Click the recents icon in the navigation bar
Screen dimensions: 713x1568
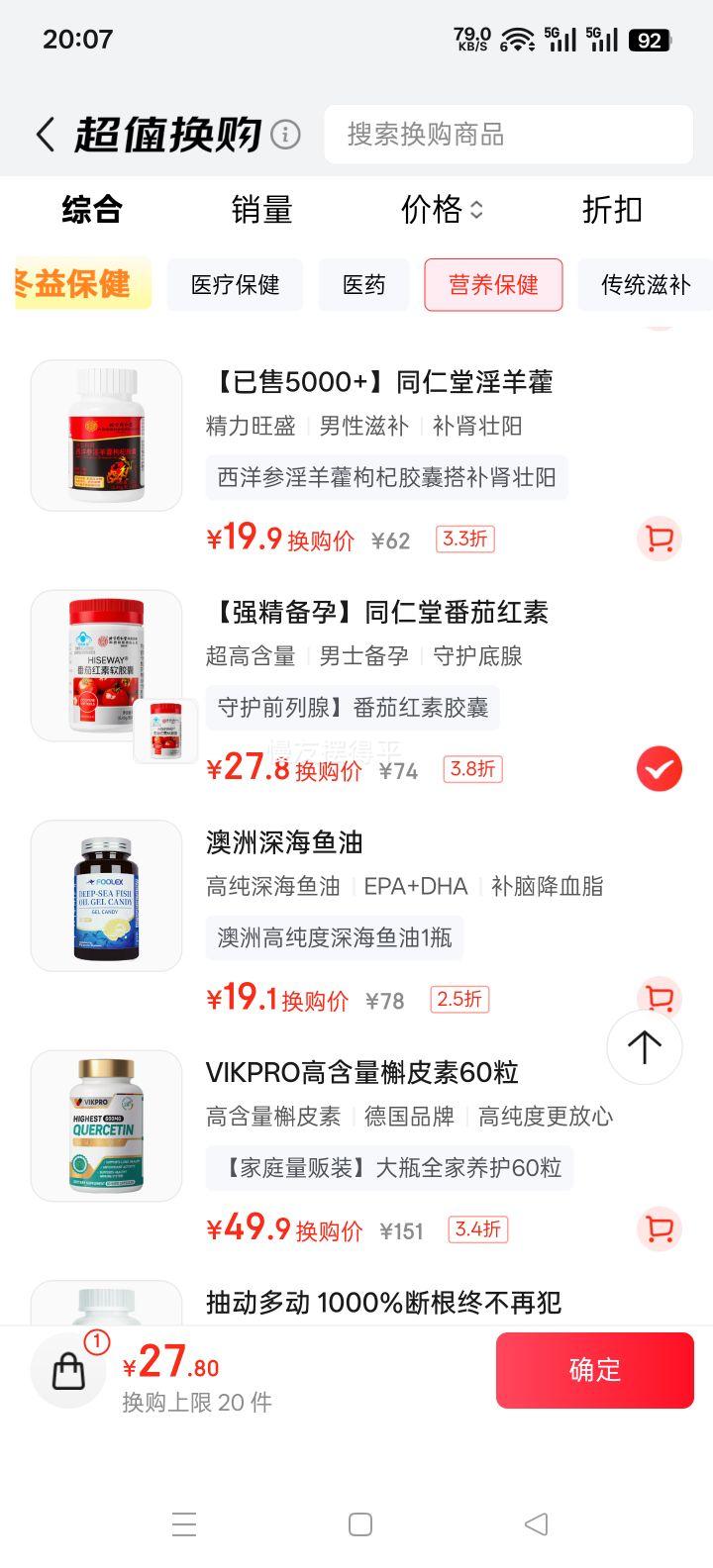click(x=184, y=1524)
